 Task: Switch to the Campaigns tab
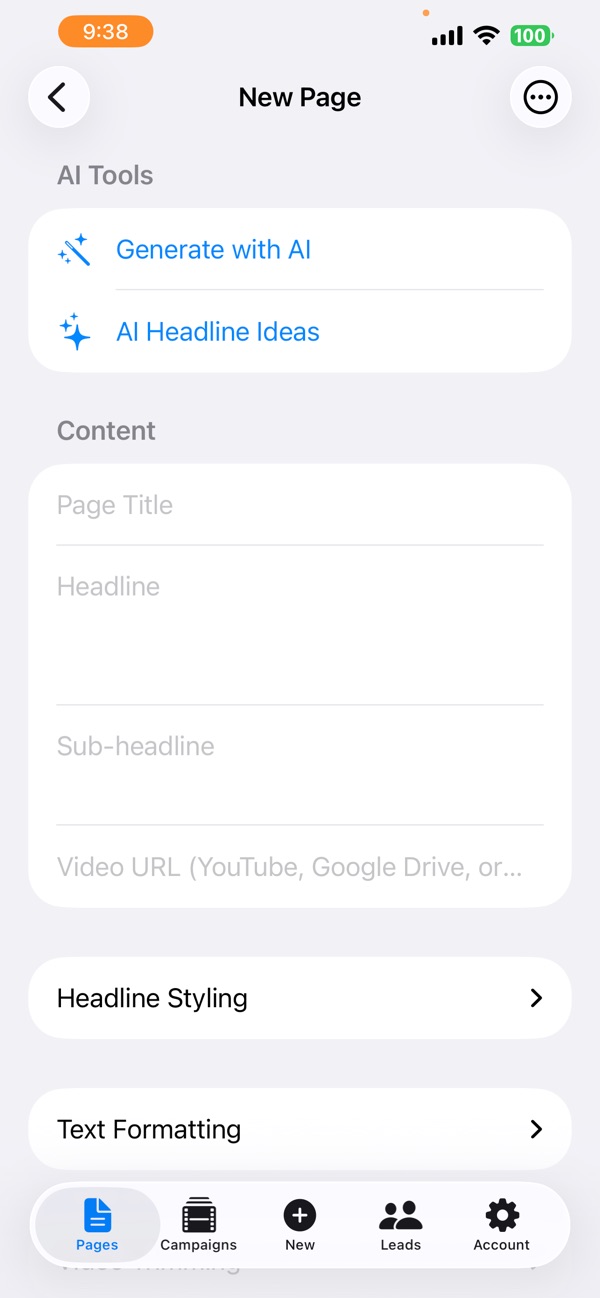tap(198, 1226)
